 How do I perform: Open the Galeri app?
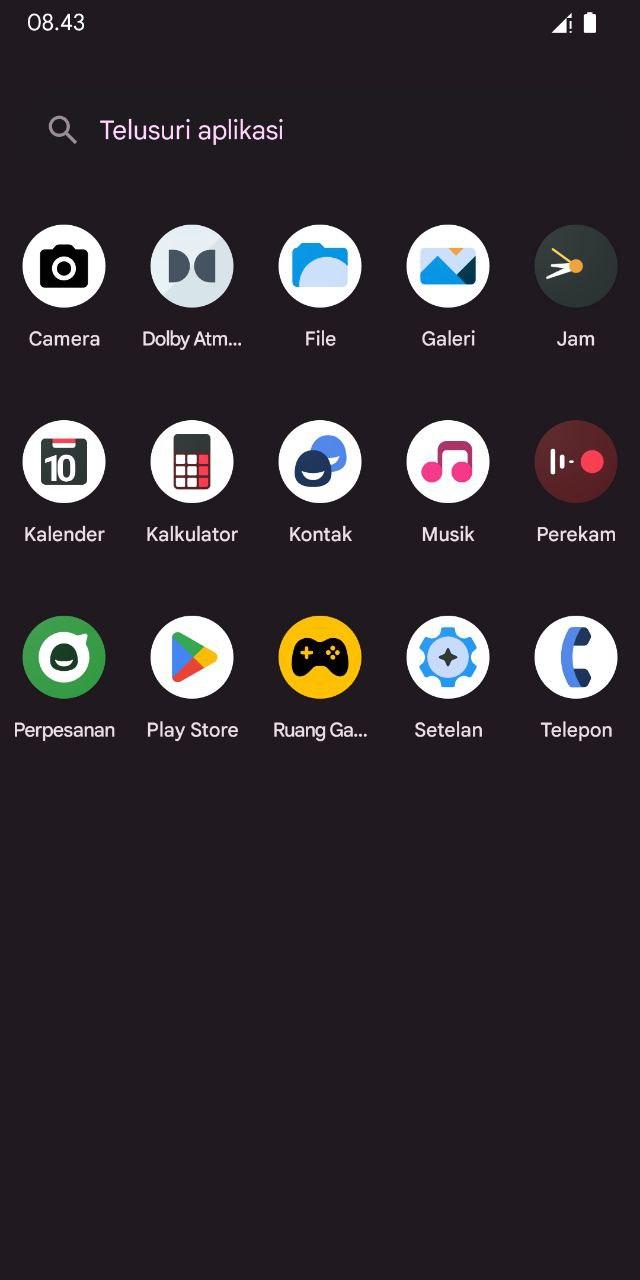click(448, 266)
